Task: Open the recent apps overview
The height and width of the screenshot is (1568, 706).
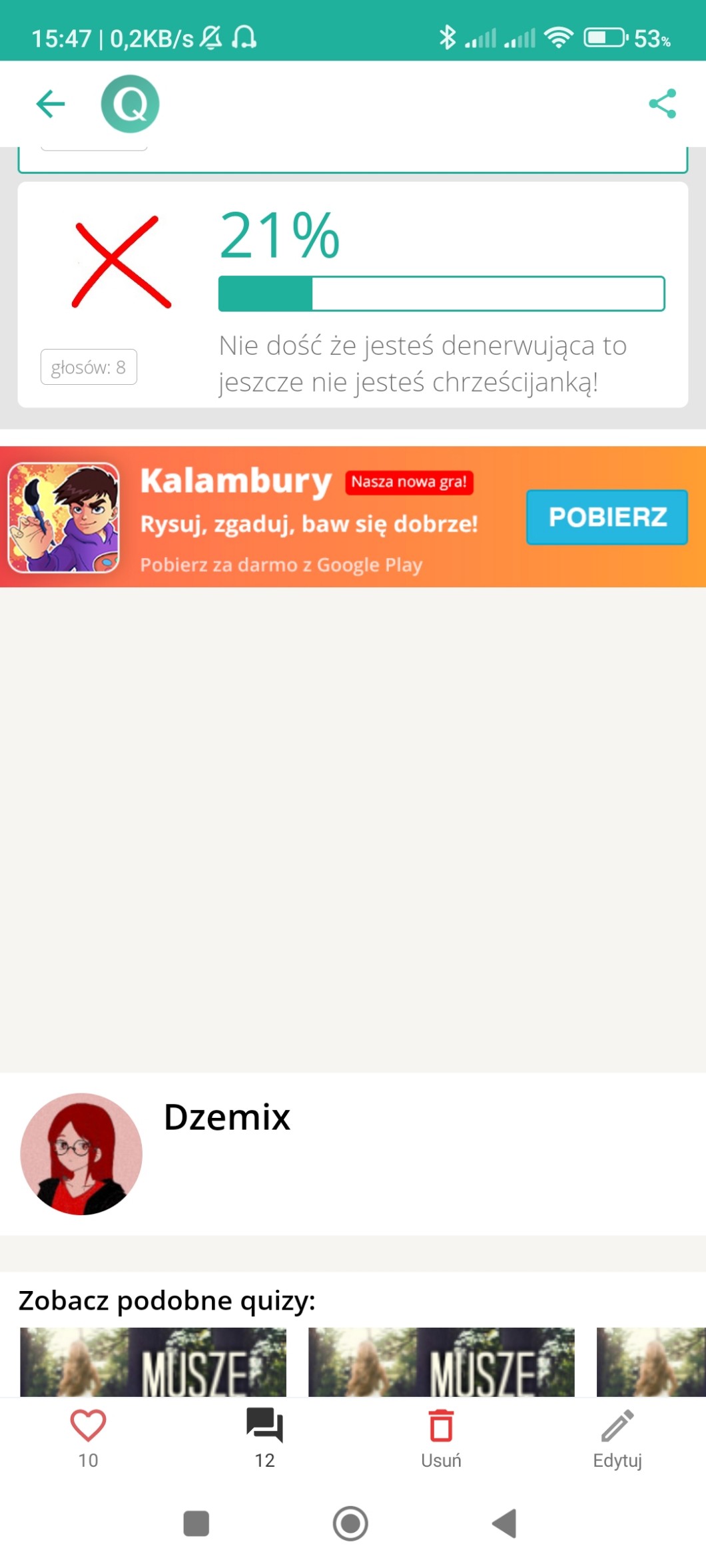Action: 196,1523
